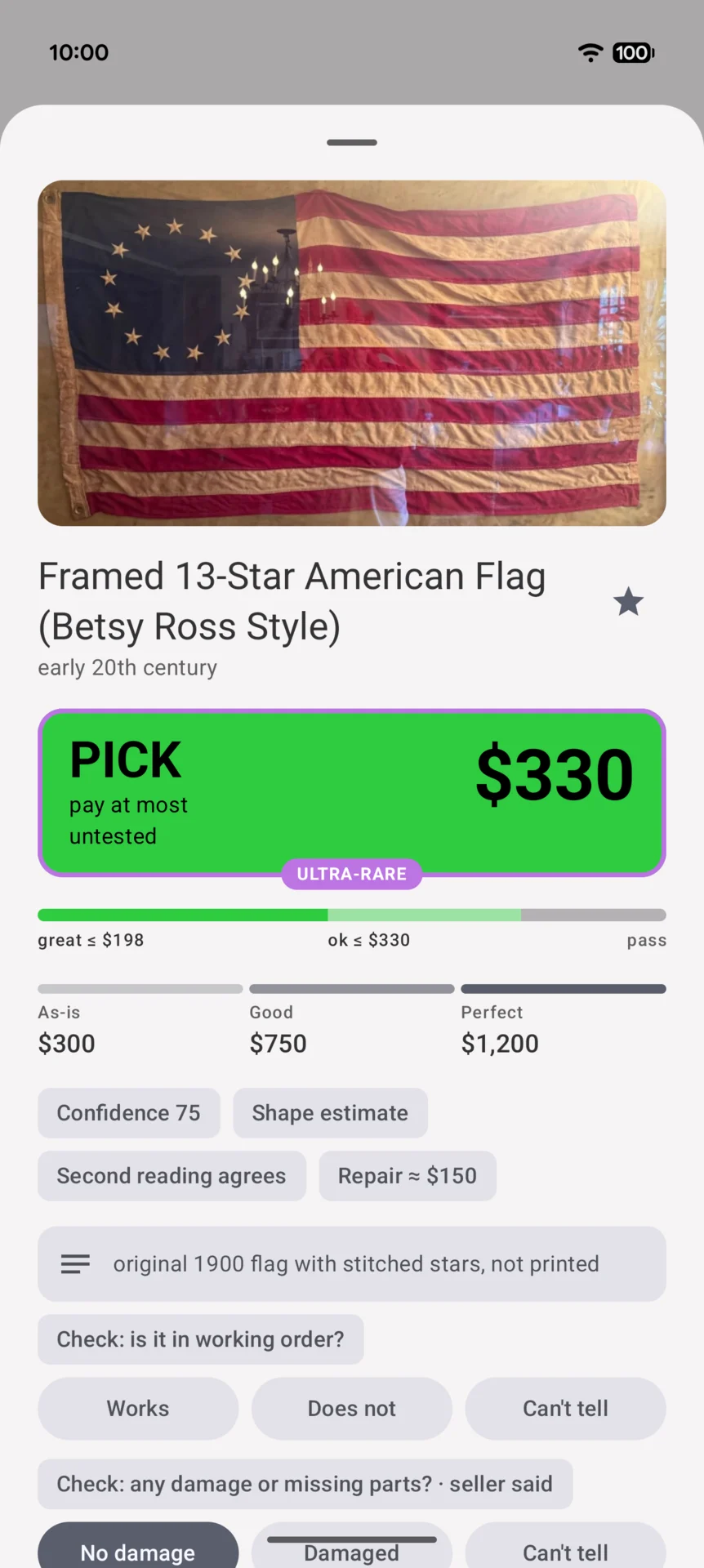Select Works for the working order check
This screenshot has height=1568, width=704.
pyautogui.click(x=138, y=1409)
